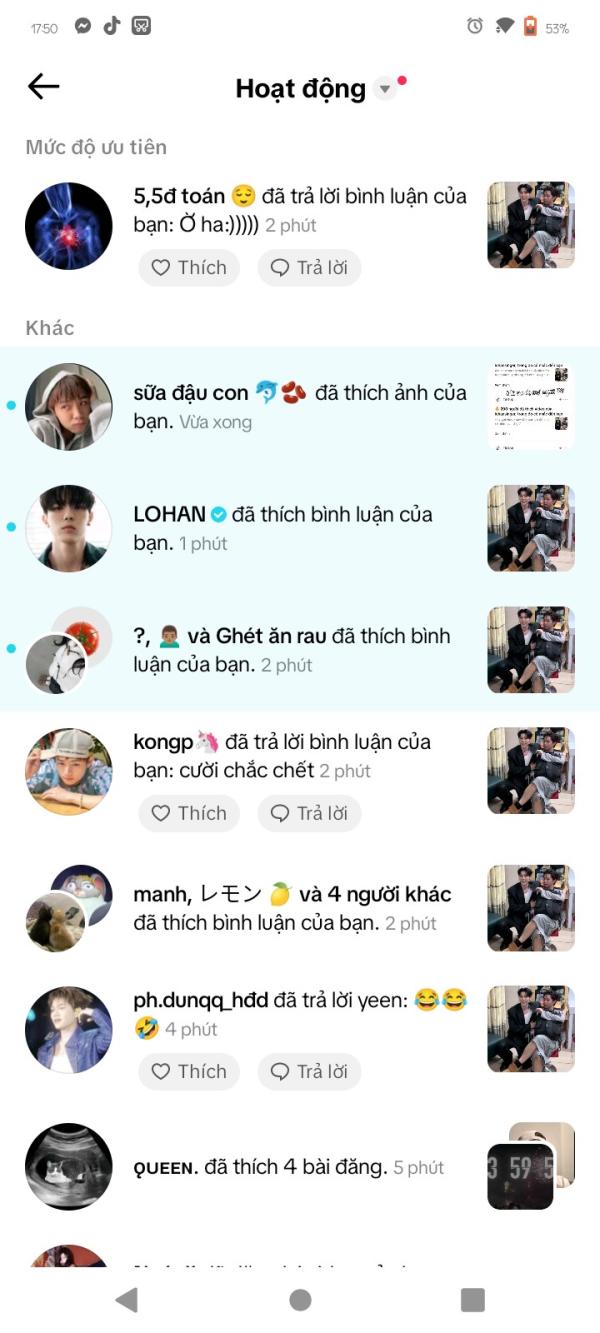Go back using the arrow icon

[x=44, y=87]
